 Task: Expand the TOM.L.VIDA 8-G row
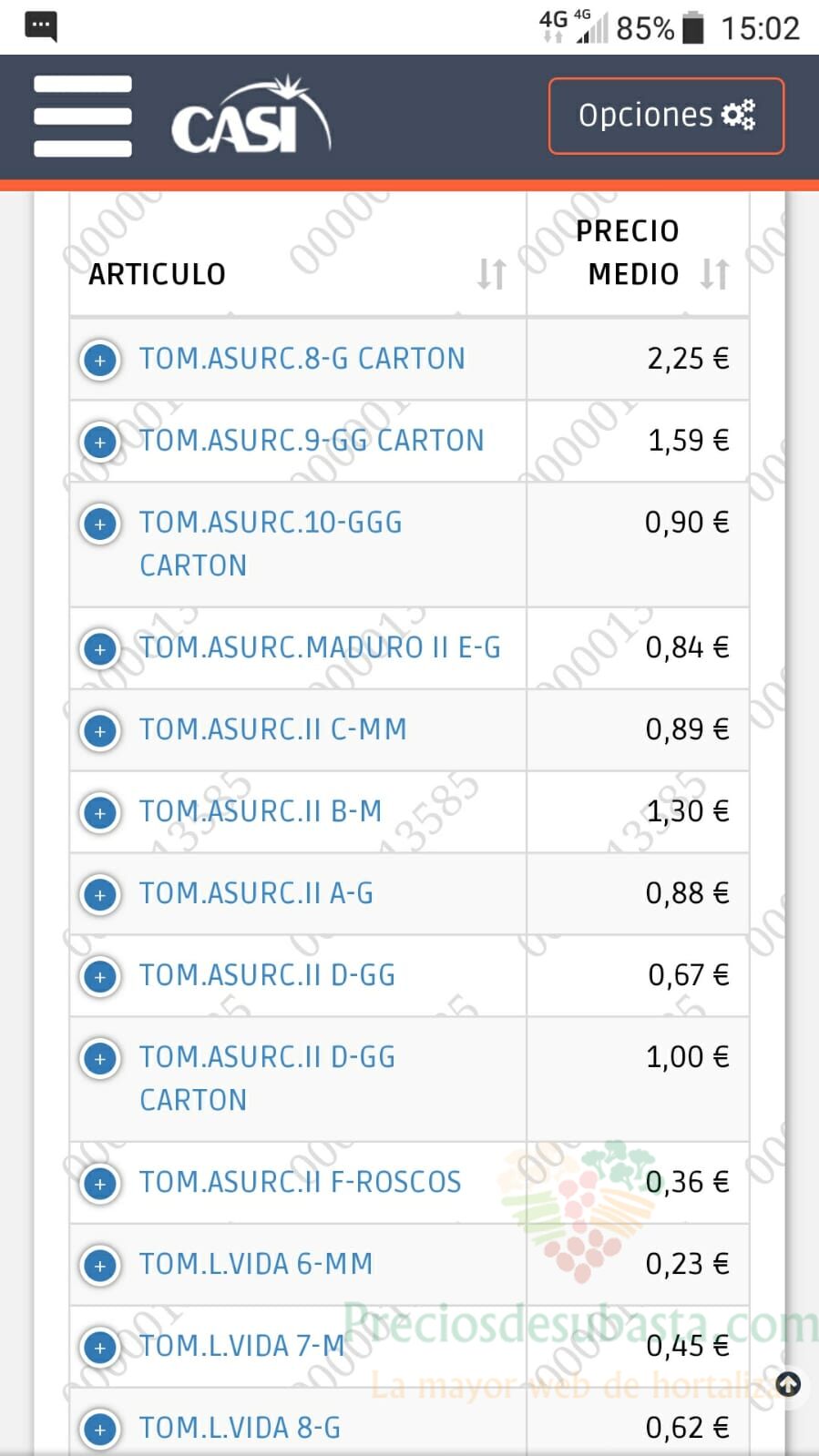[100, 1429]
